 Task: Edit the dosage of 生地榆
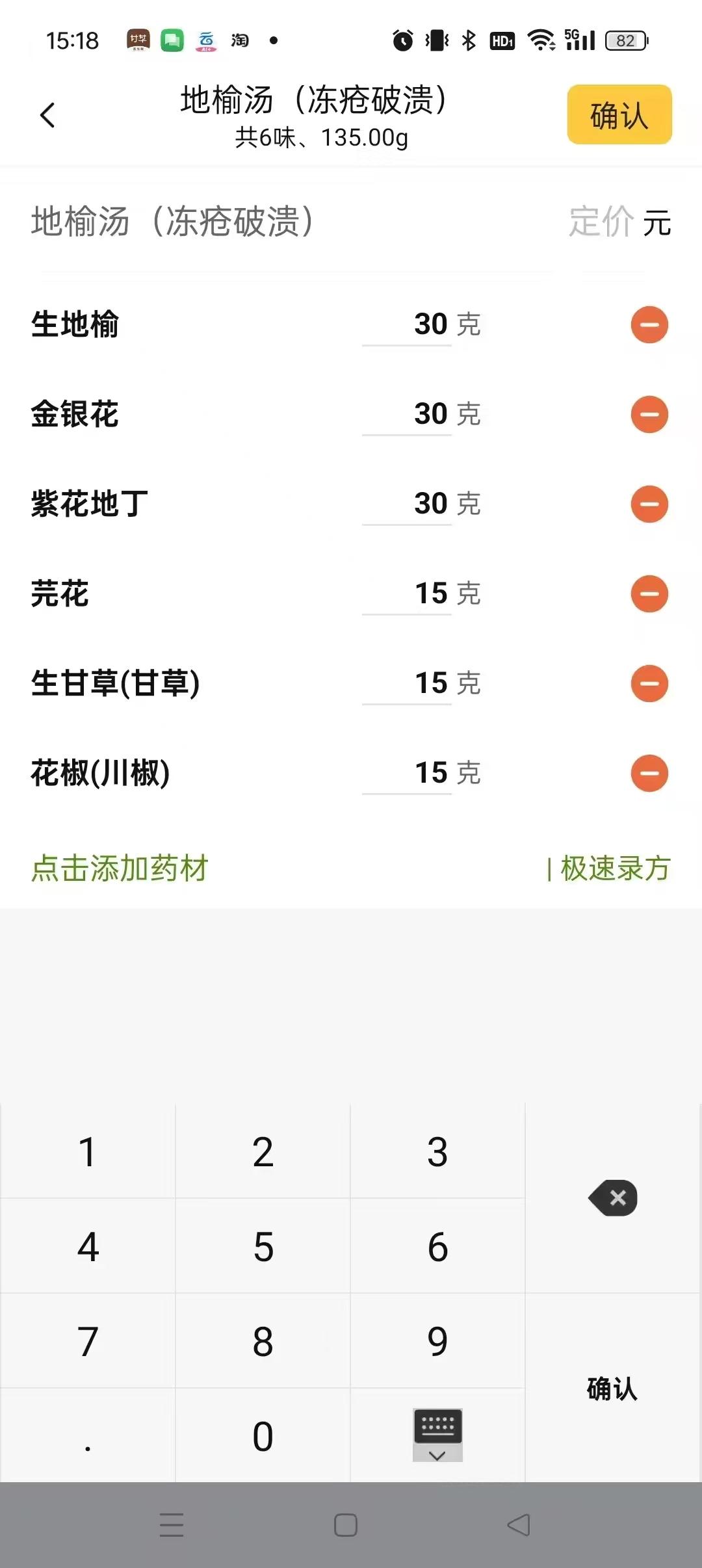408,324
